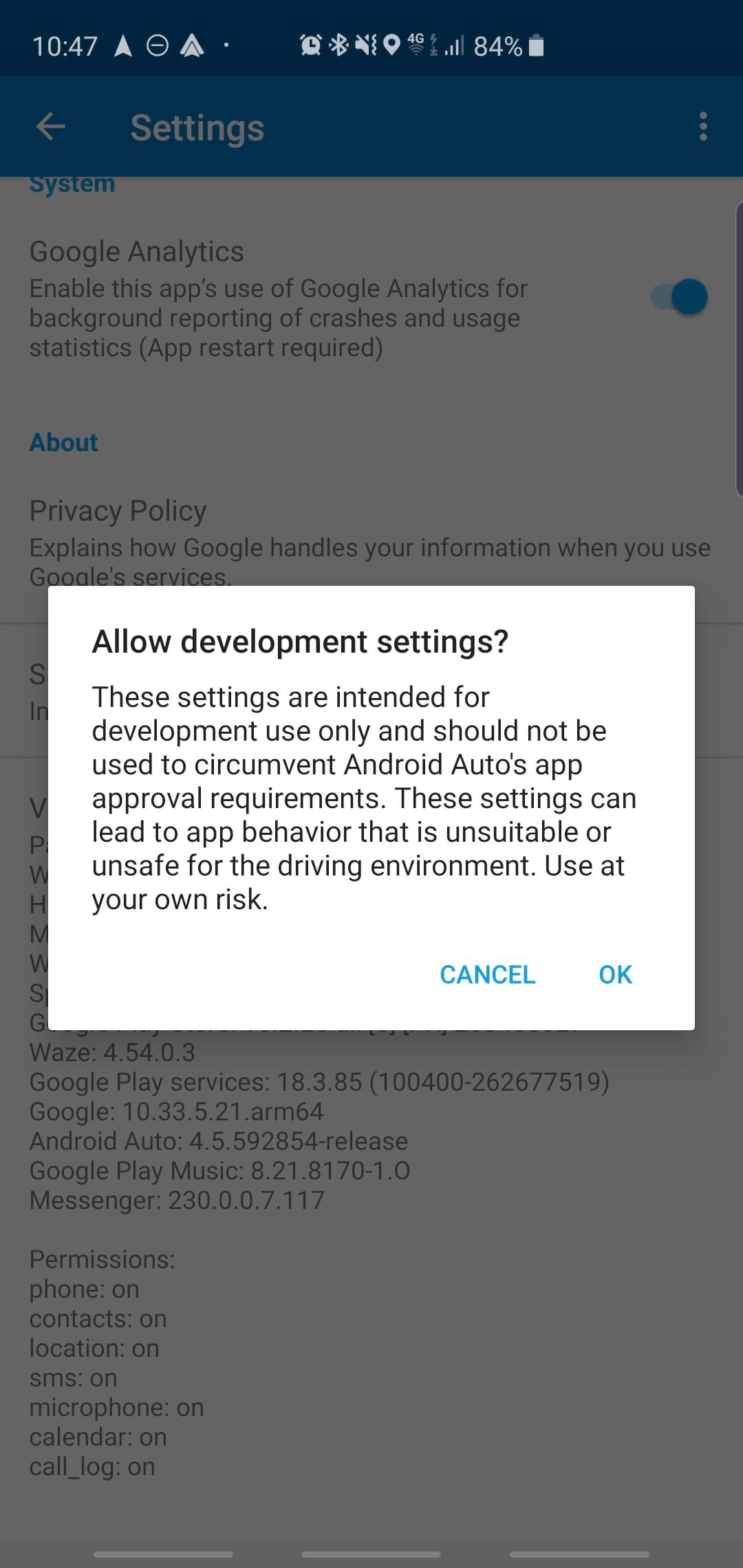The image size is (743, 1568).
Task: Go back using the top arrow
Action: 51,127
